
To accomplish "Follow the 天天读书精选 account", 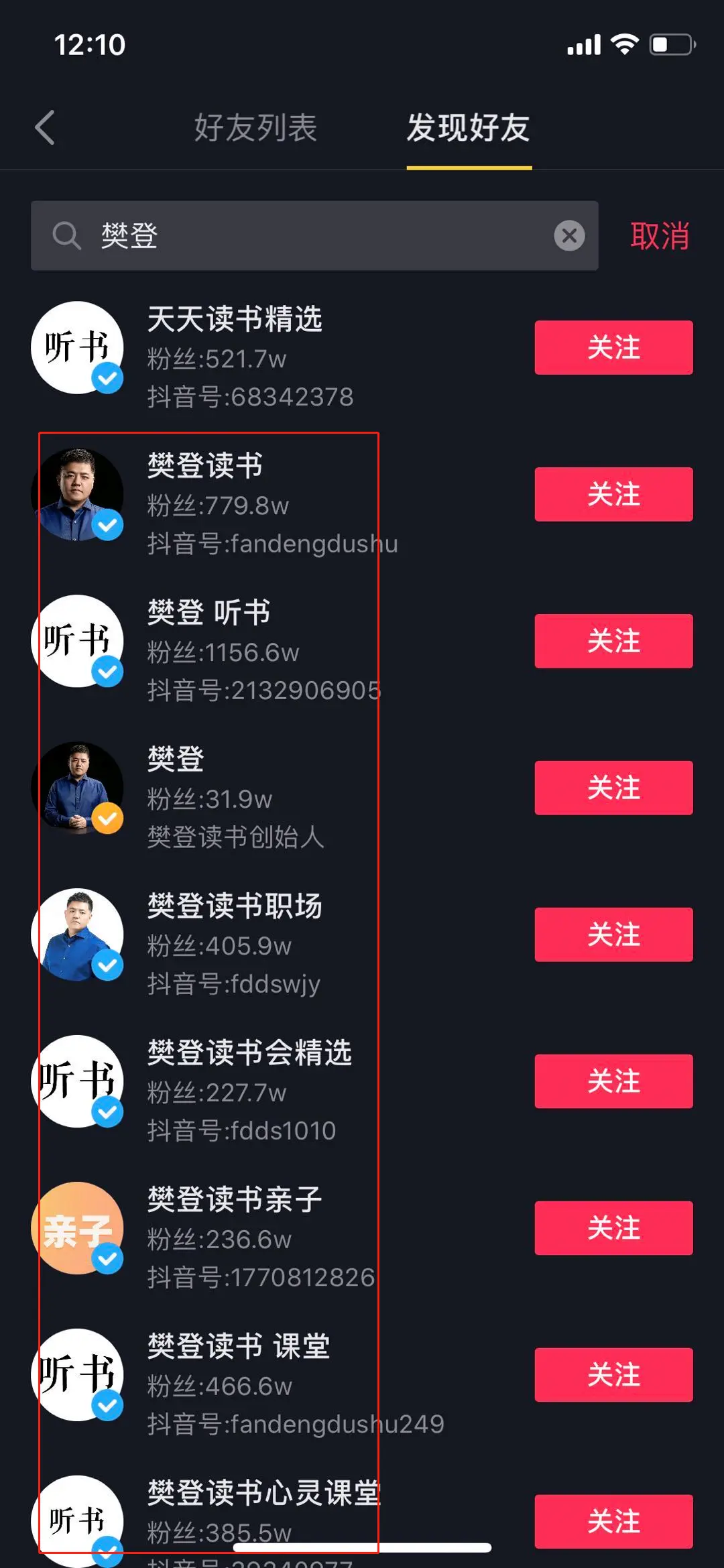I will (x=613, y=347).
